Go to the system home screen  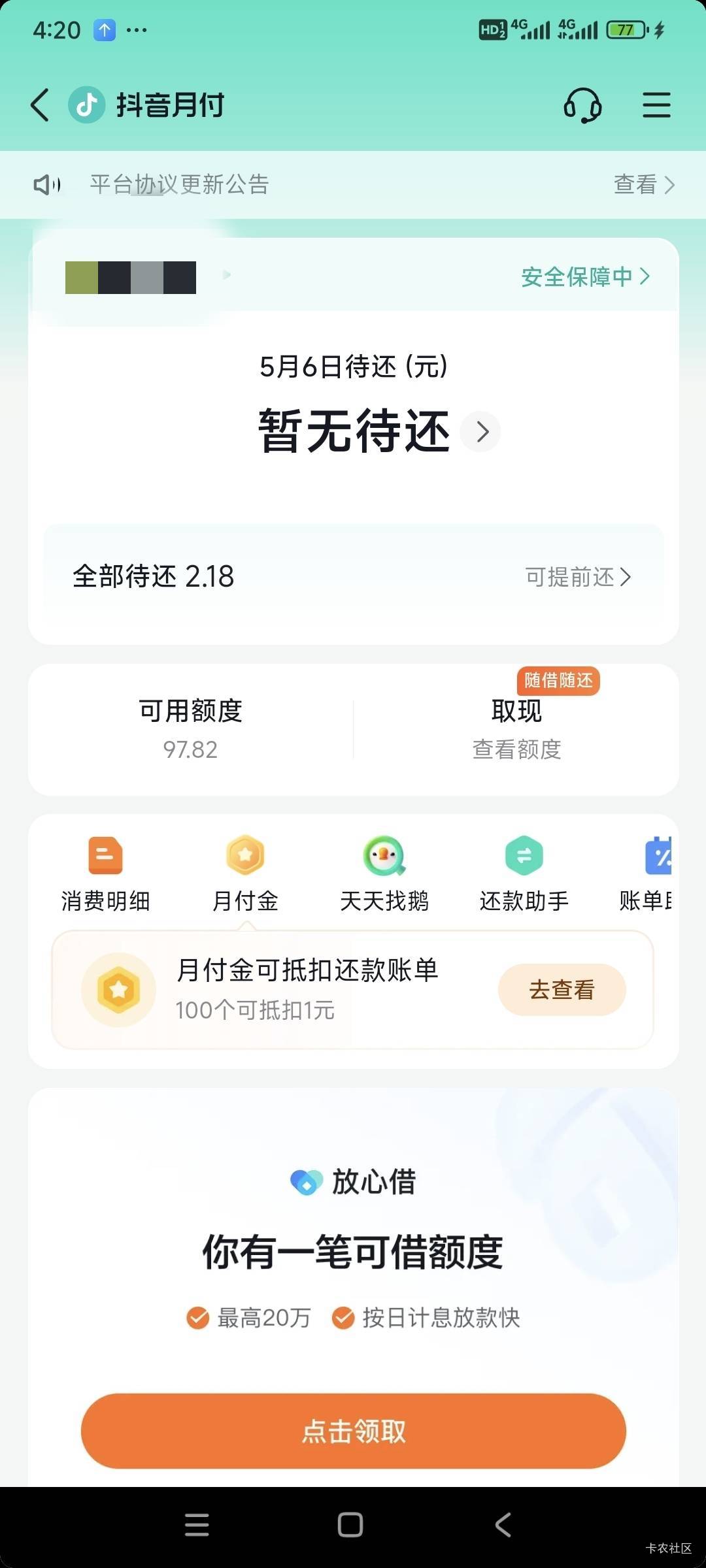click(350, 1525)
